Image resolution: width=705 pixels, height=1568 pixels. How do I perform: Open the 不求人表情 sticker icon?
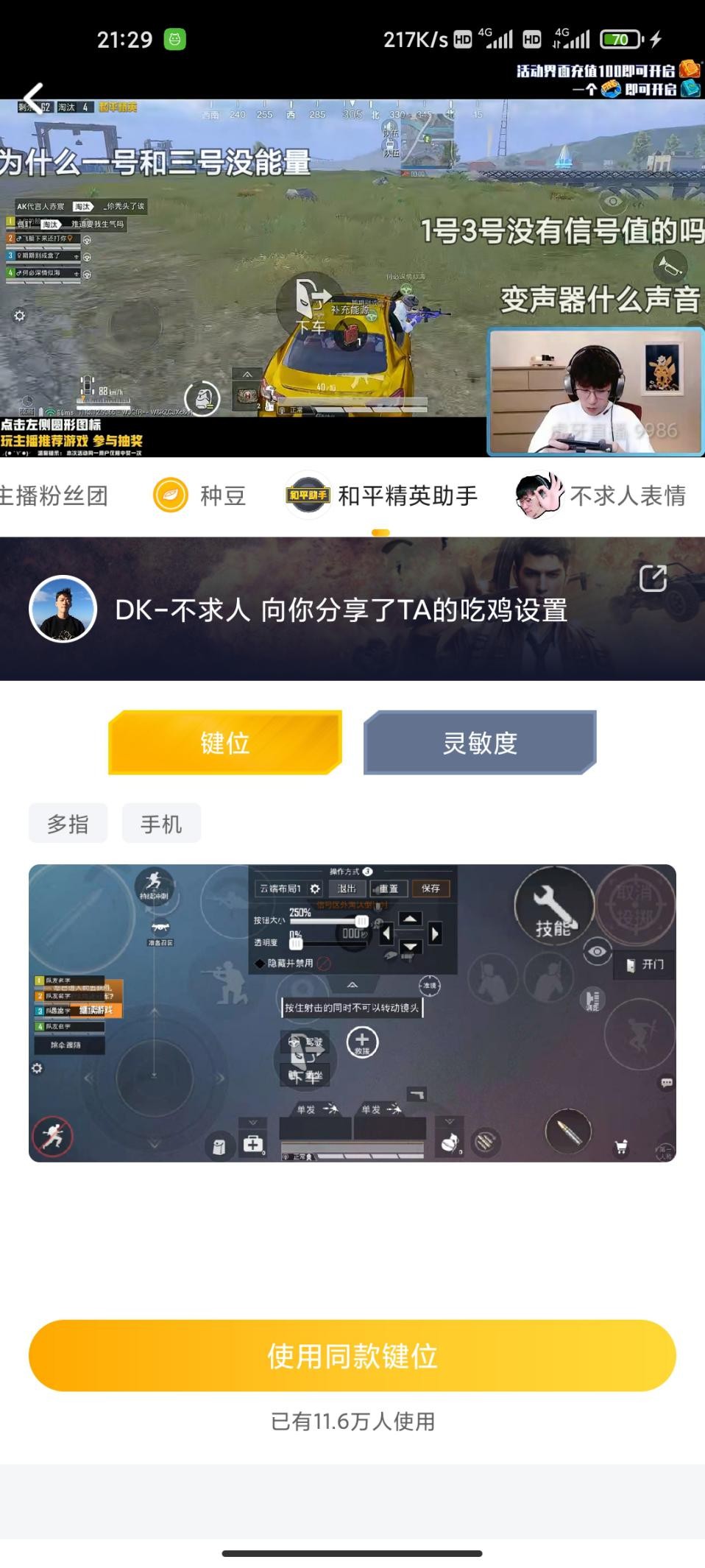[540, 495]
